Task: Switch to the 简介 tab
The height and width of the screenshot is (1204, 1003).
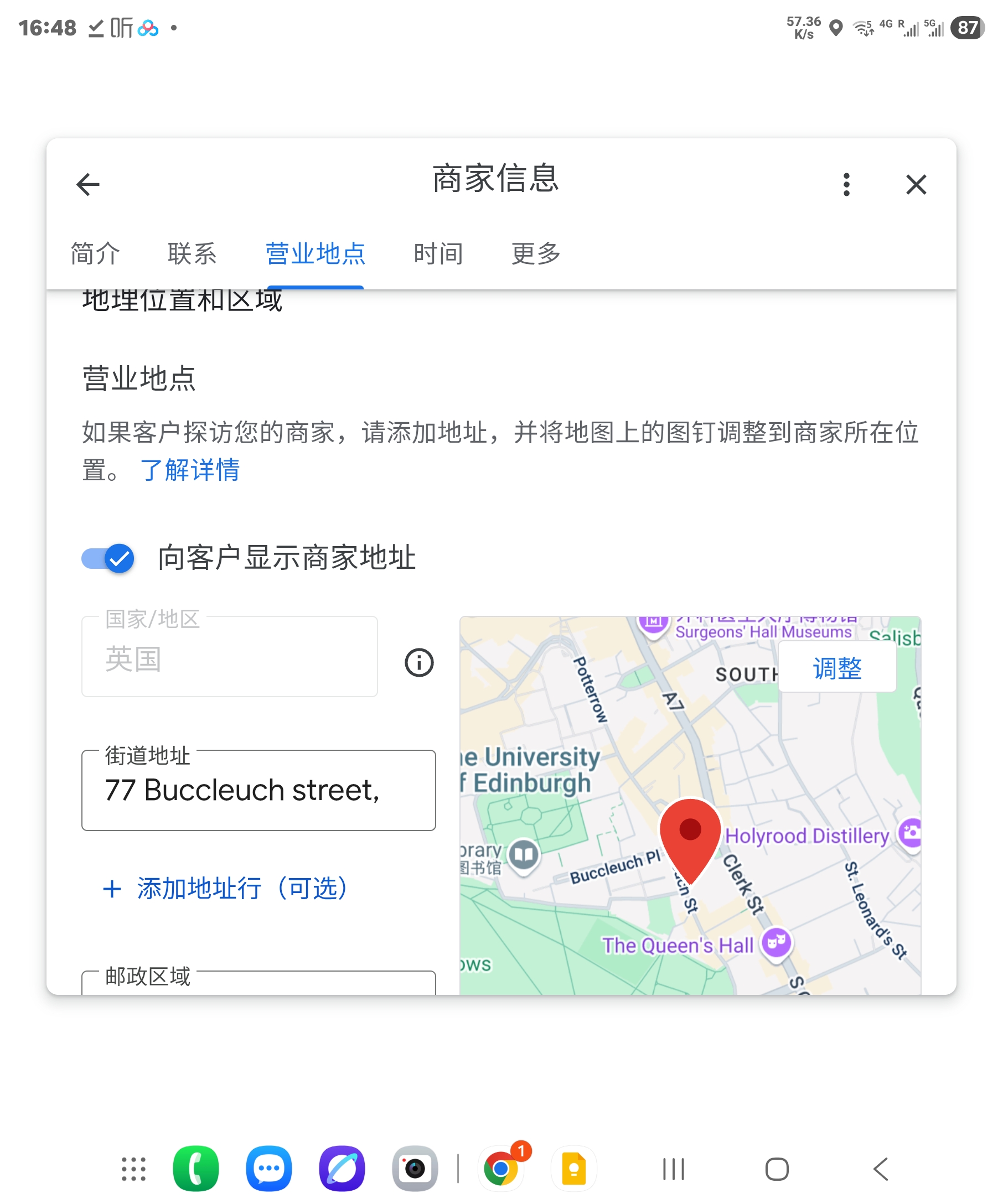Action: (95, 253)
